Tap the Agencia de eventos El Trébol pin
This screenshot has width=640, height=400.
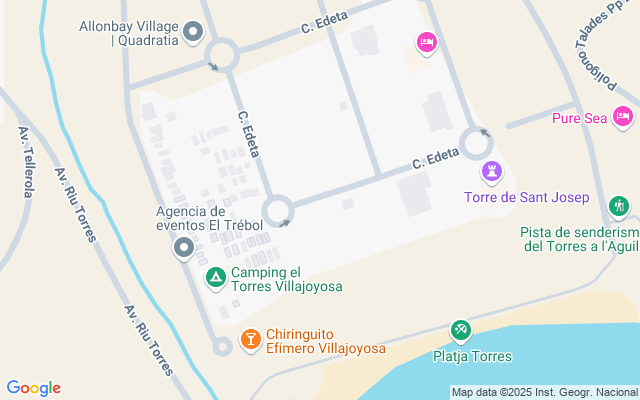pyautogui.click(x=183, y=247)
